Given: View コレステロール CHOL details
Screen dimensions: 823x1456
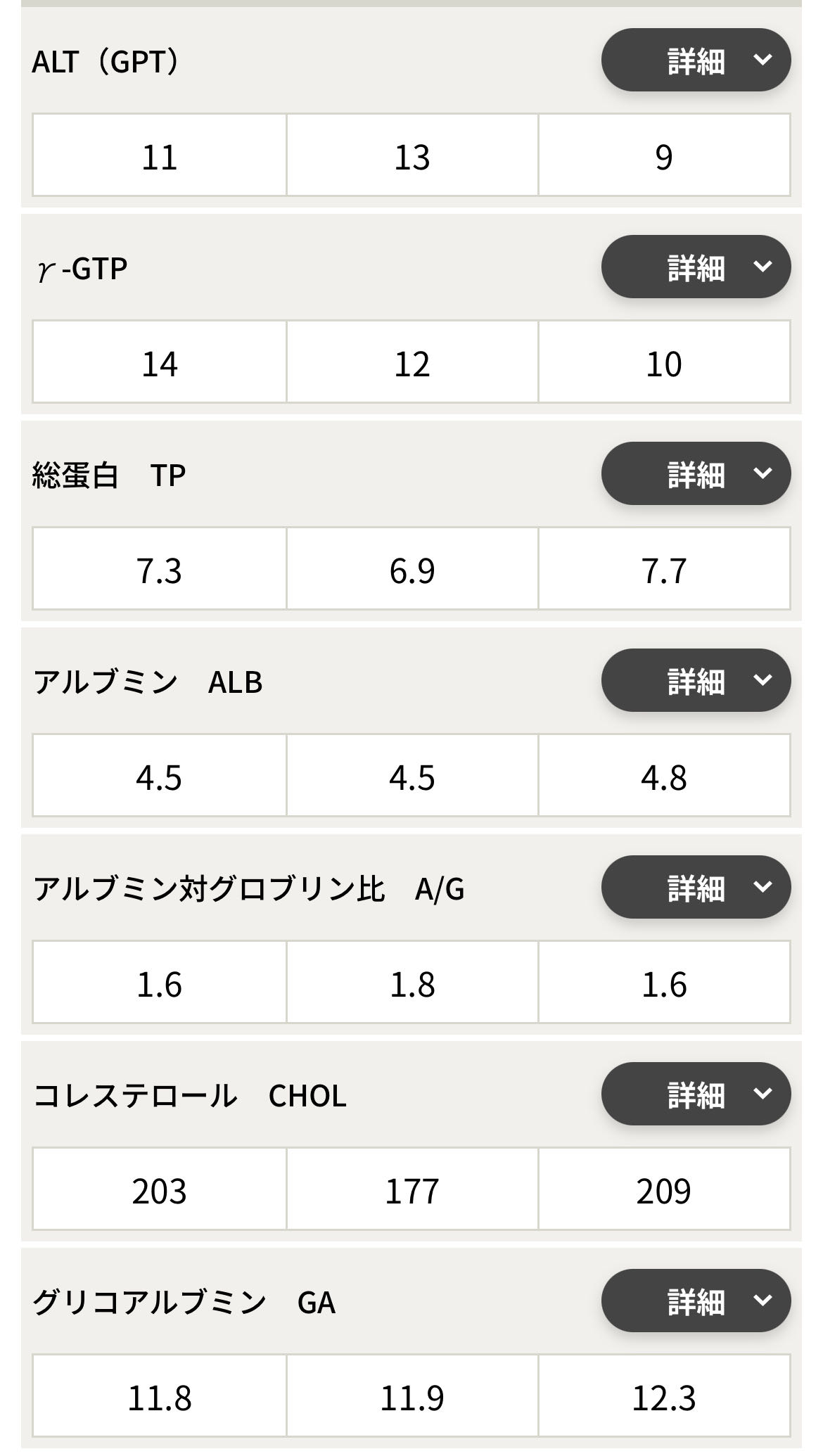Looking at the screenshot, I should (696, 1094).
